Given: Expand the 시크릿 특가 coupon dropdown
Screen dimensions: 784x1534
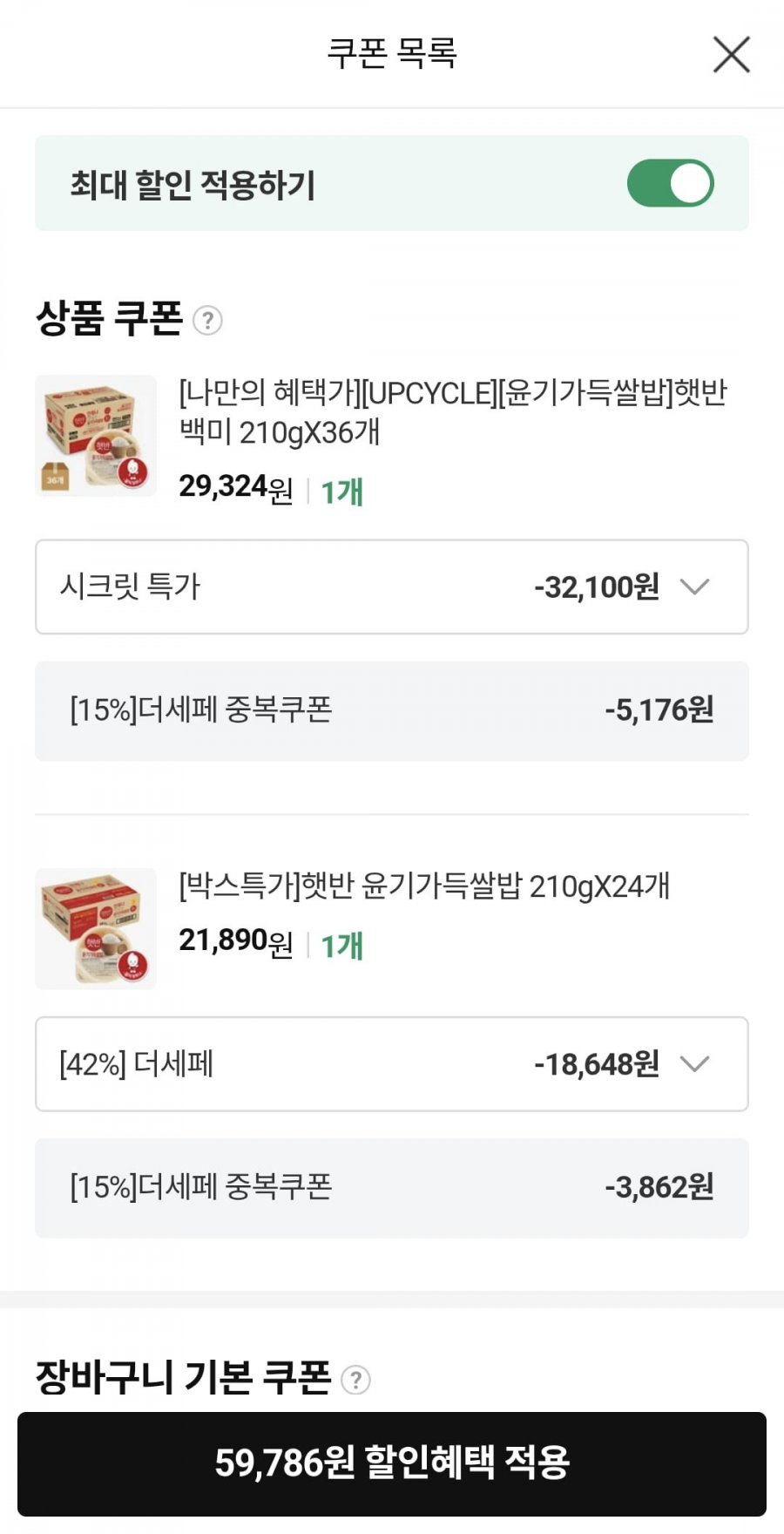Looking at the screenshot, I should 694,587.
